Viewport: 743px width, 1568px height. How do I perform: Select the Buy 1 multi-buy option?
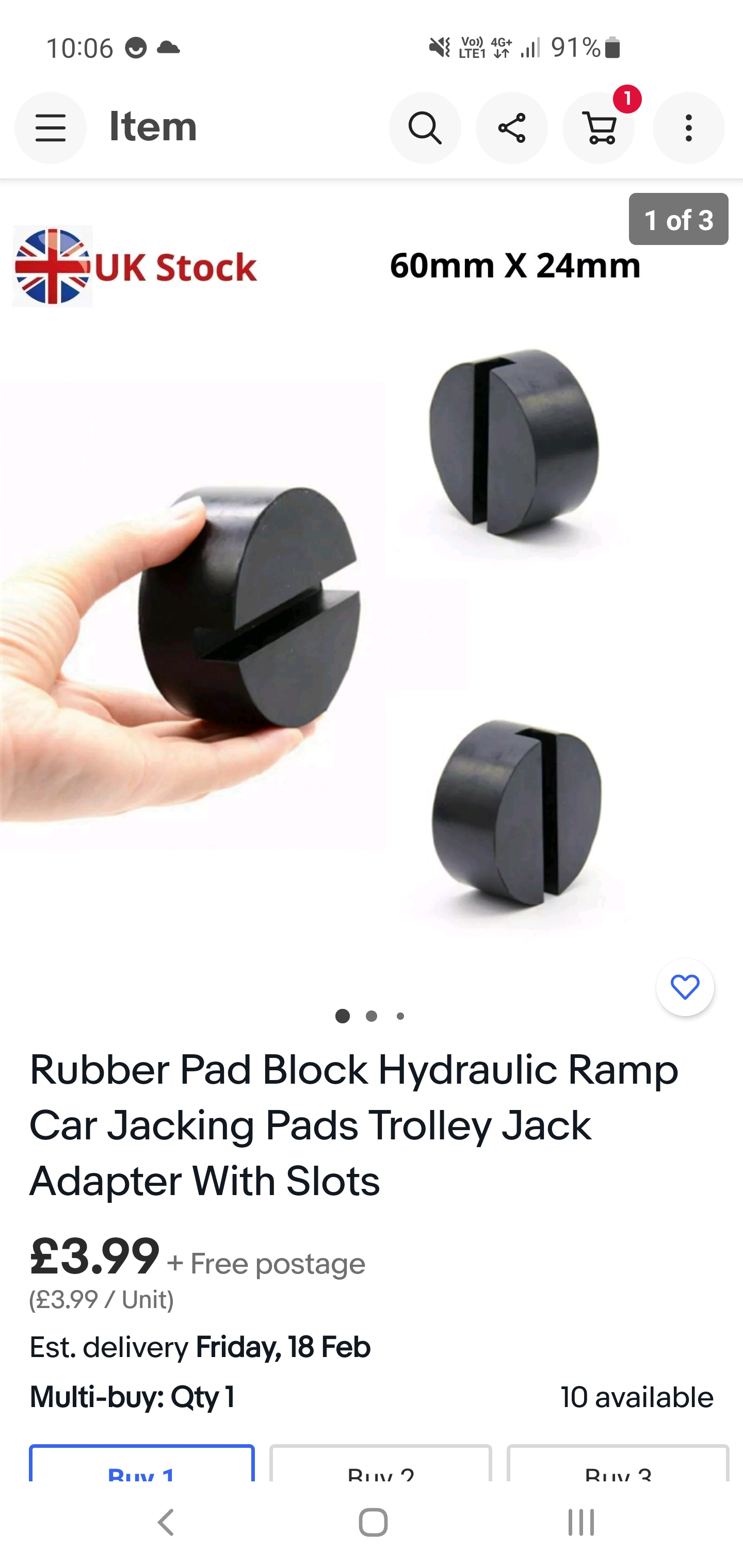point(142,1466)
